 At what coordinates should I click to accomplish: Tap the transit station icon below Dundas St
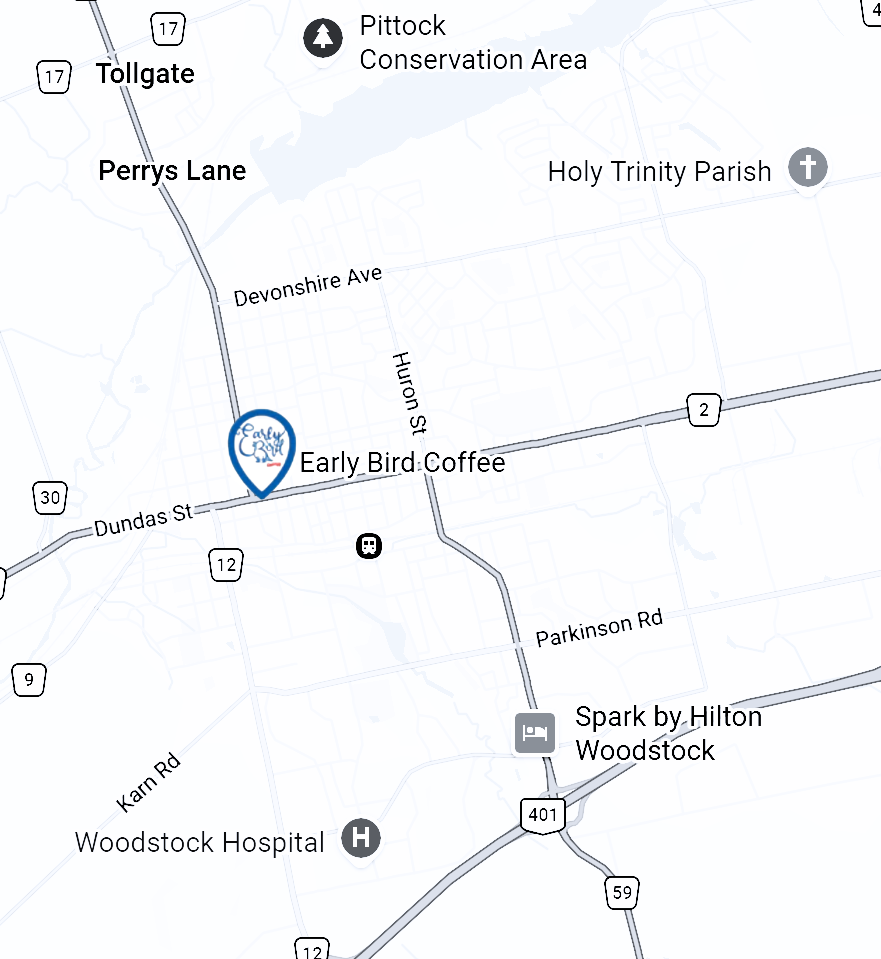369,545
